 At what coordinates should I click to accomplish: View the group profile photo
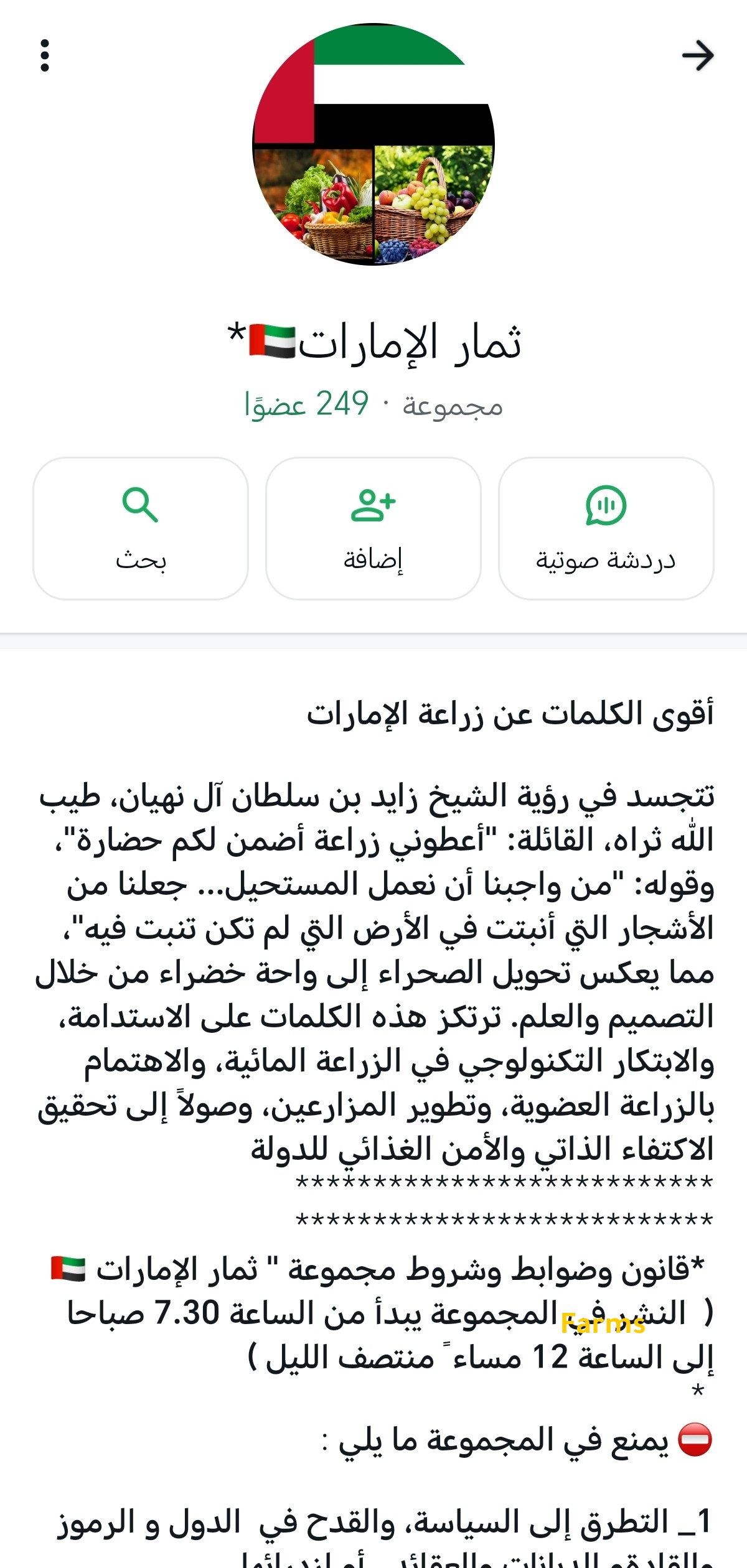click(374, 144)
